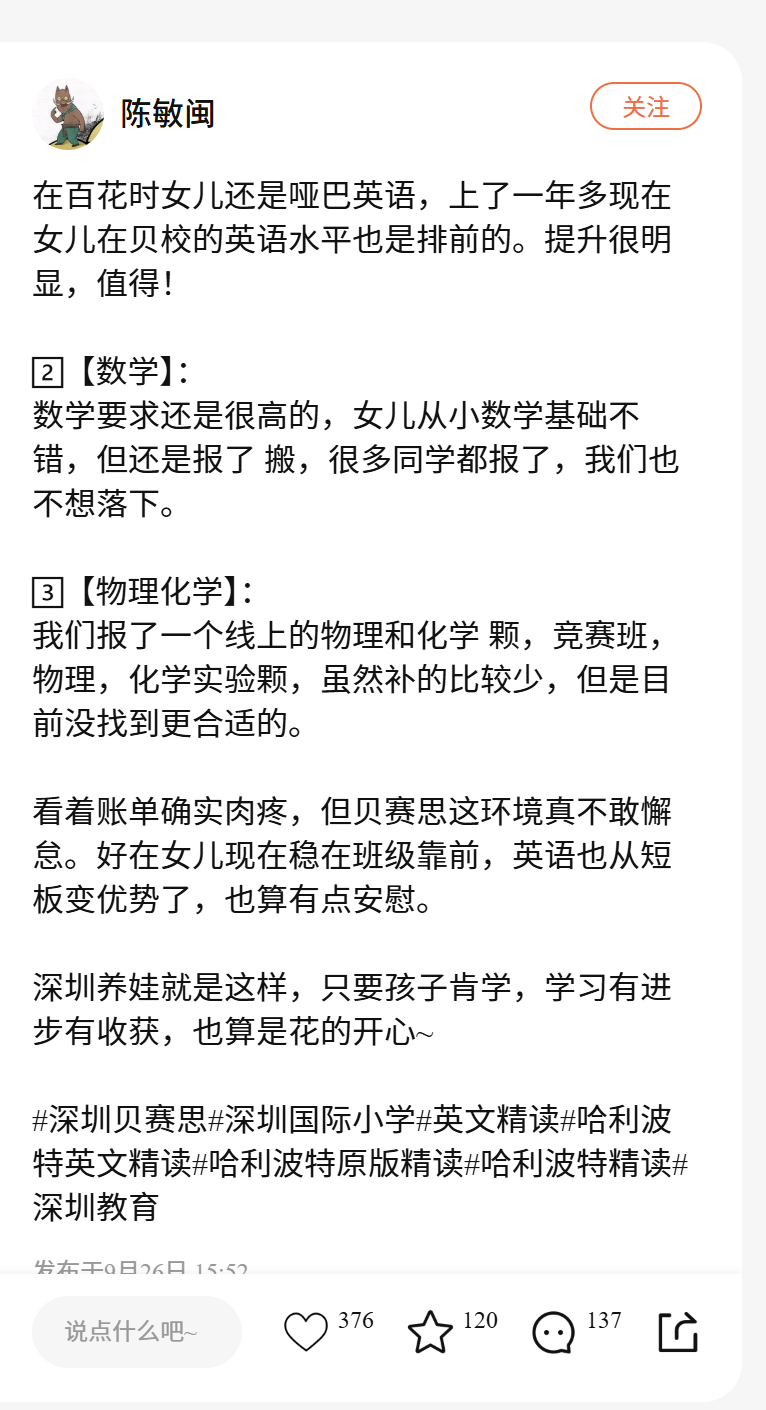Add the post to favorites

tap(430, 1332)
